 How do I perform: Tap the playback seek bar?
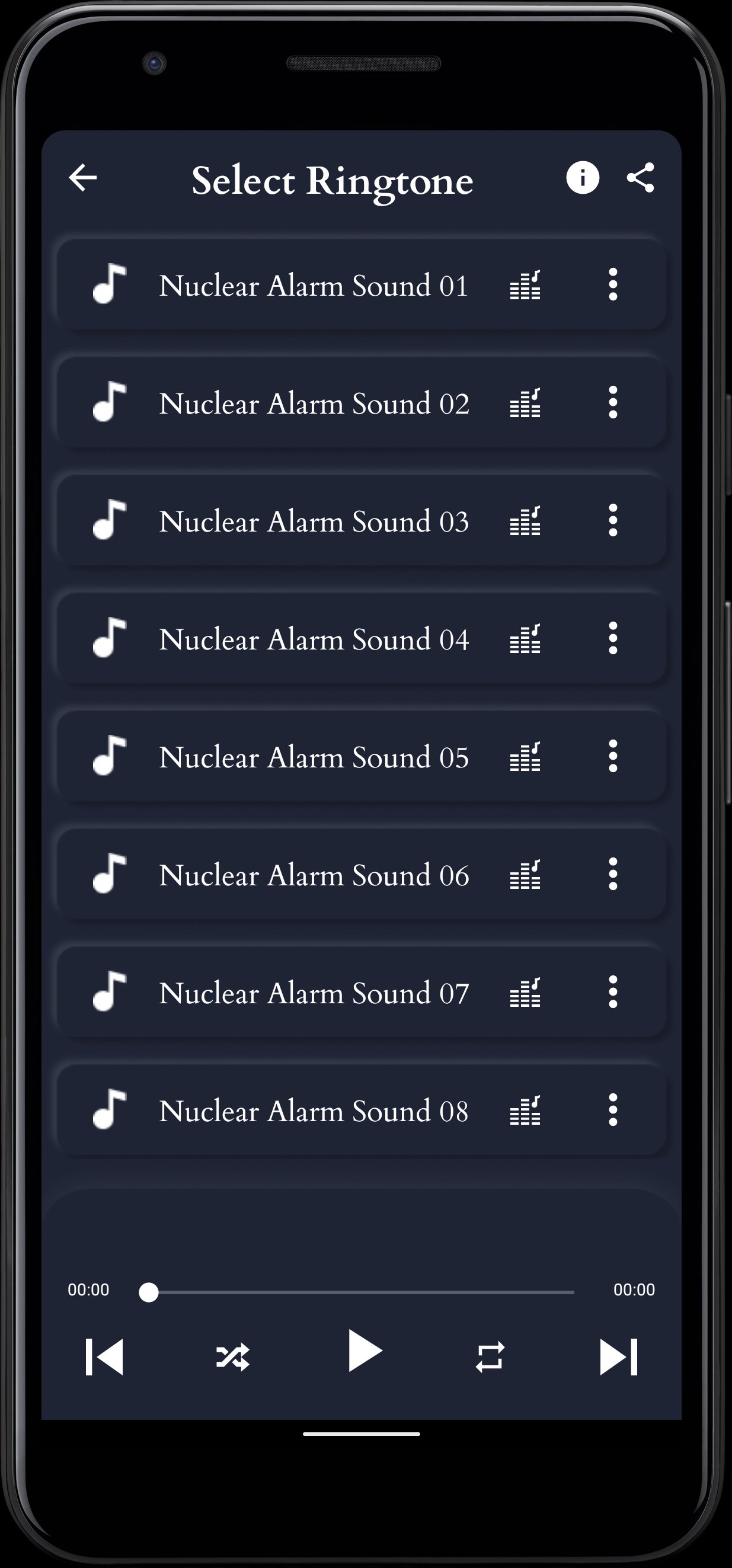[x=360, y=1292]
